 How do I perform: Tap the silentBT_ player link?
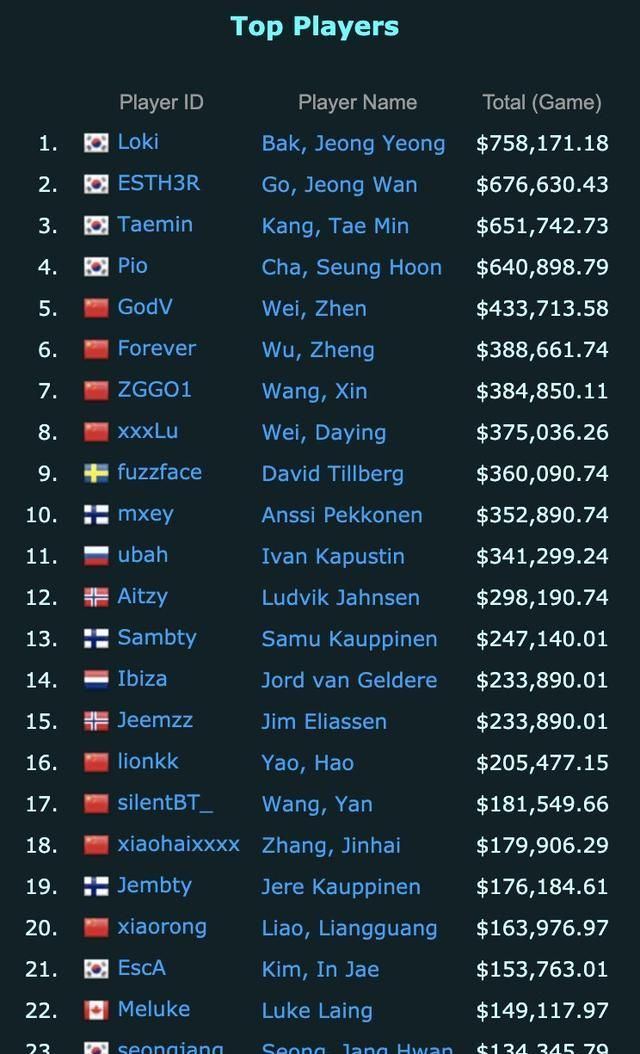[x=165, y=802]
